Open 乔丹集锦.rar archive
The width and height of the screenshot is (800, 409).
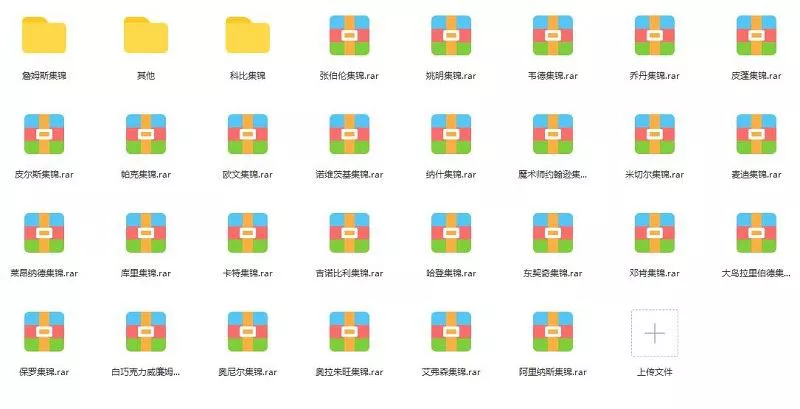click(655, 36)
